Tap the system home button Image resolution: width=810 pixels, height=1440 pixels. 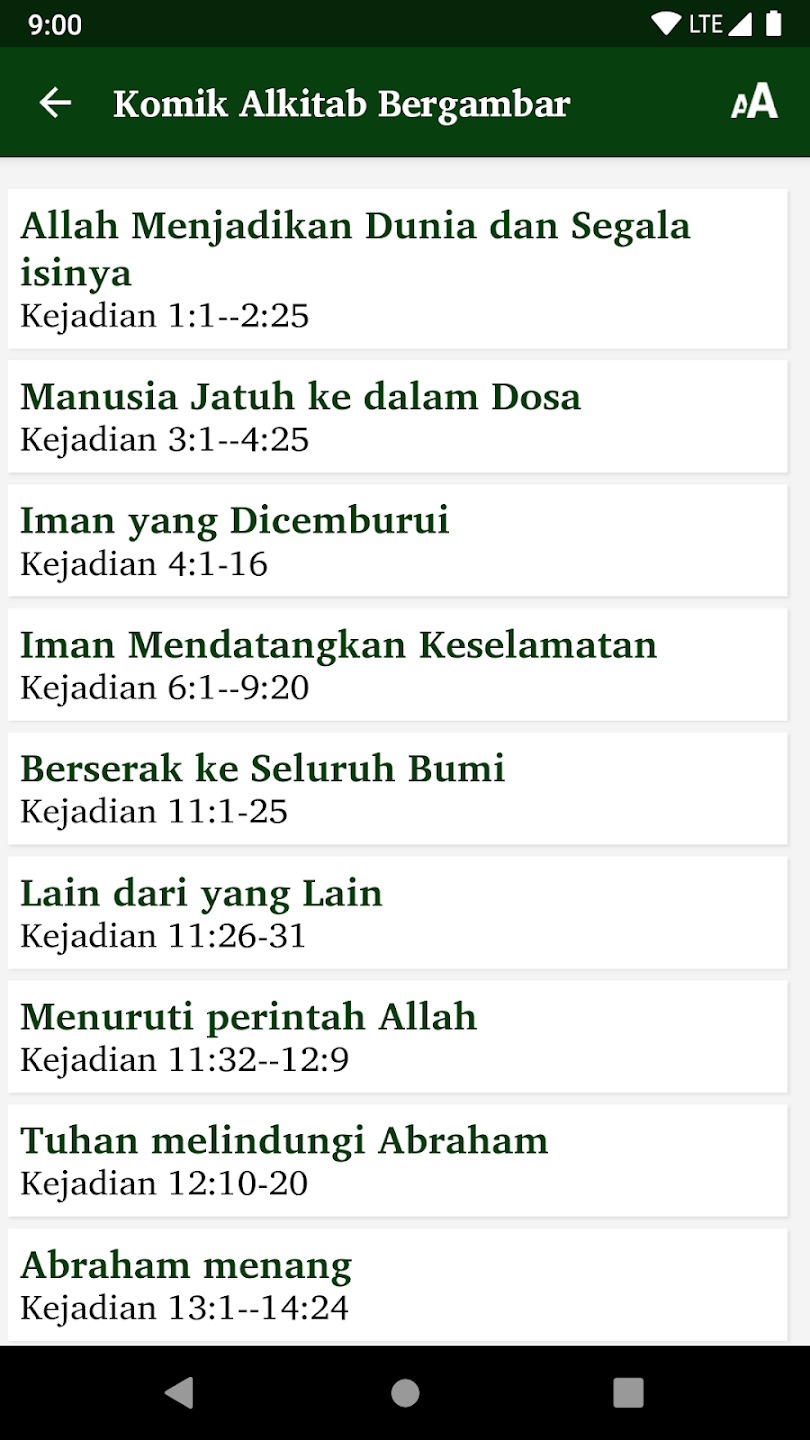[405, 1392]
